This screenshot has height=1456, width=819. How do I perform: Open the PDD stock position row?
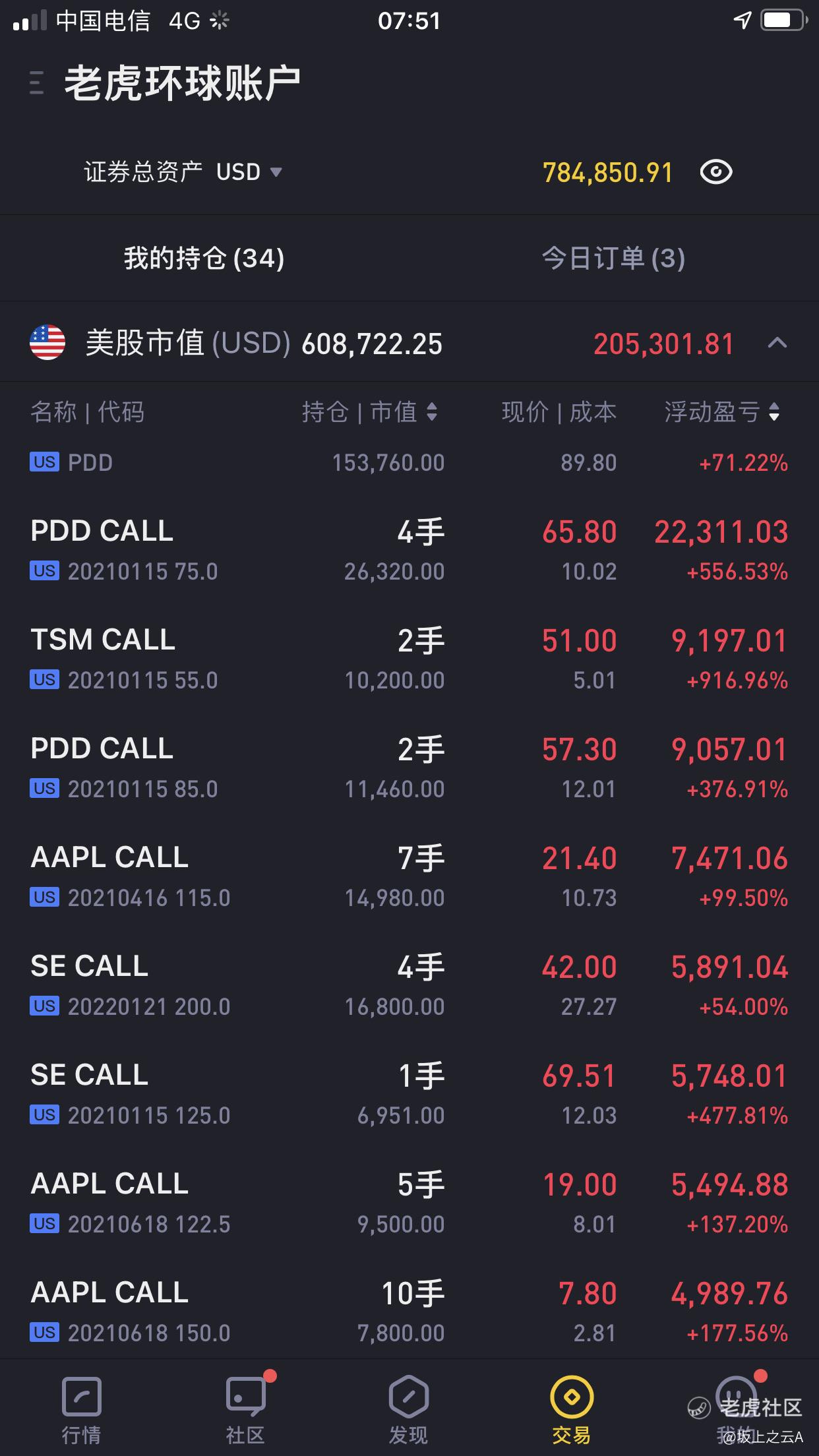(409, 463)
